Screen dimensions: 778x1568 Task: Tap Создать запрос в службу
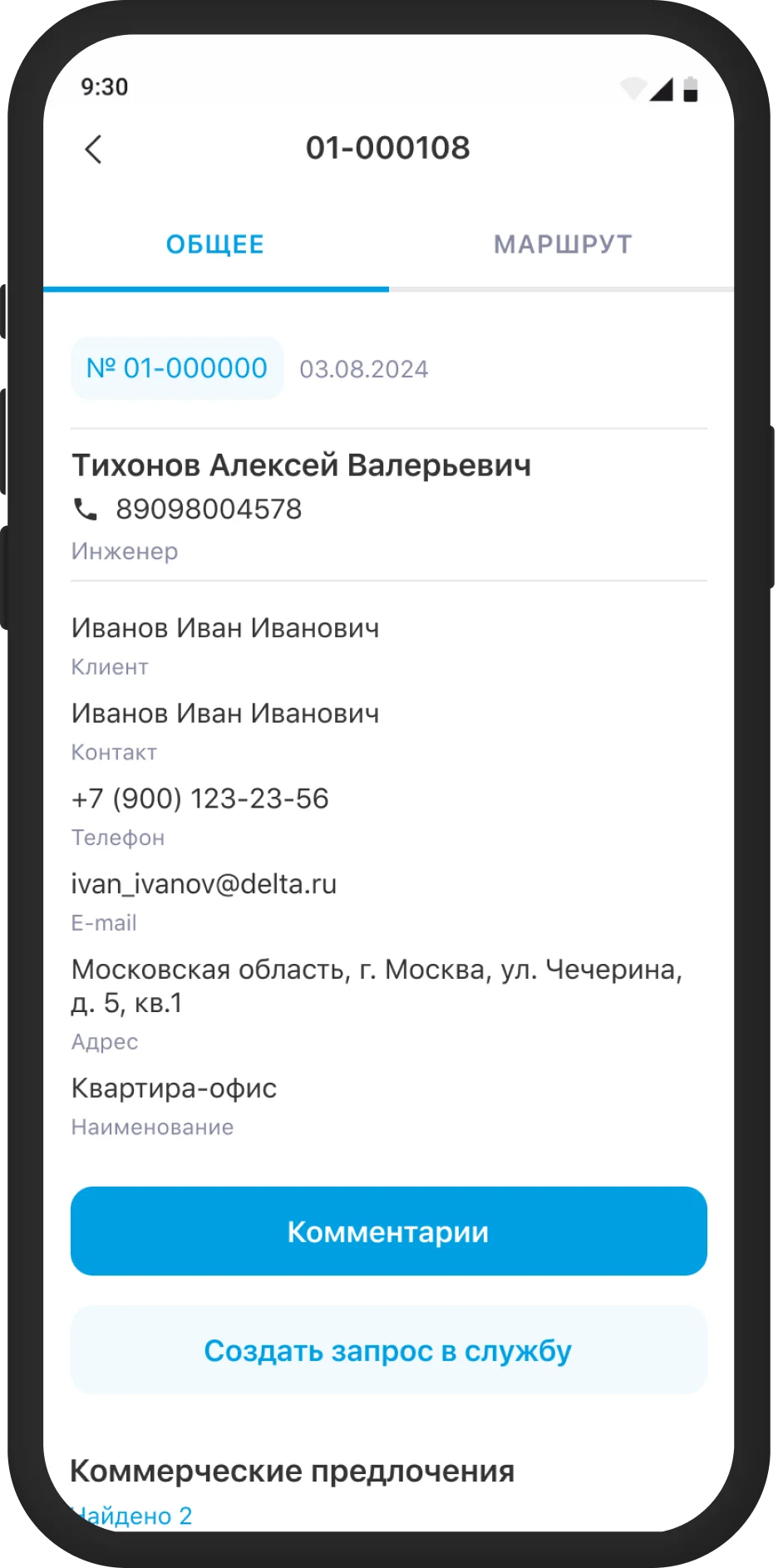388,1350
